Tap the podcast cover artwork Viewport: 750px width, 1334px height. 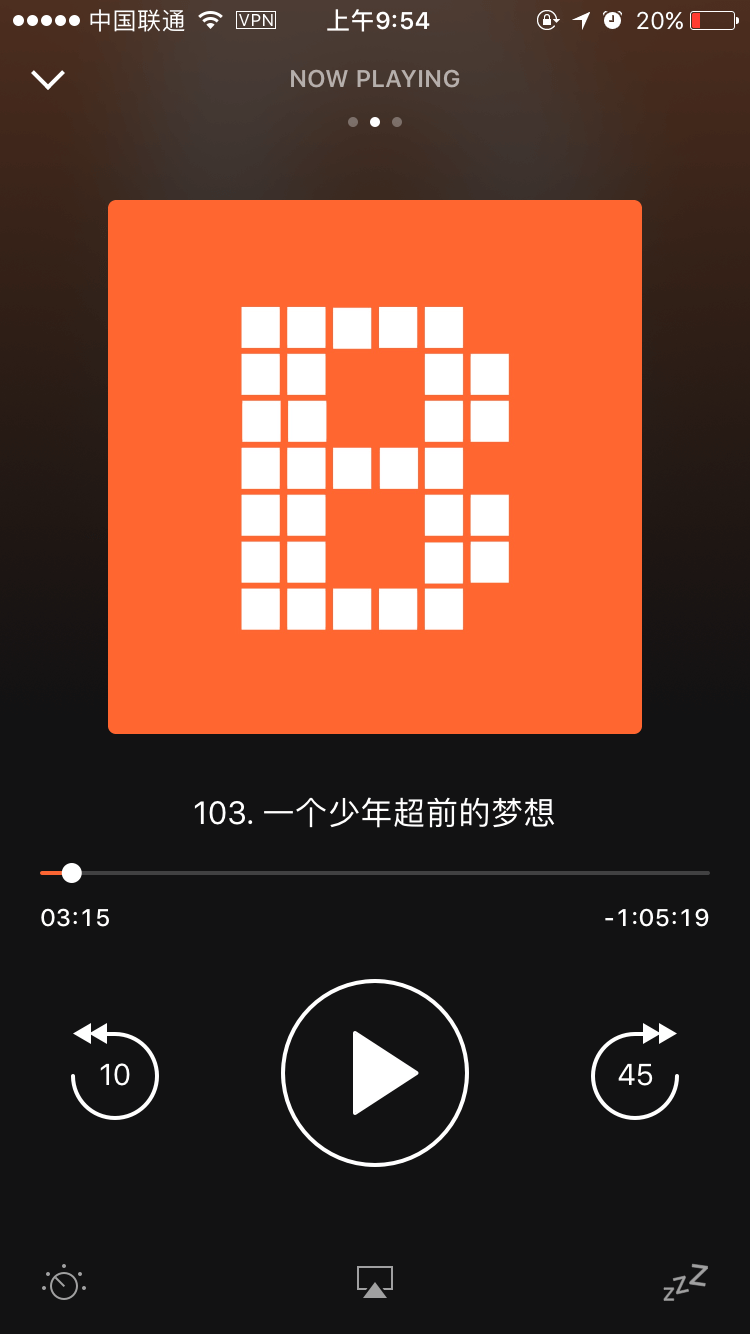pos(375,467)
